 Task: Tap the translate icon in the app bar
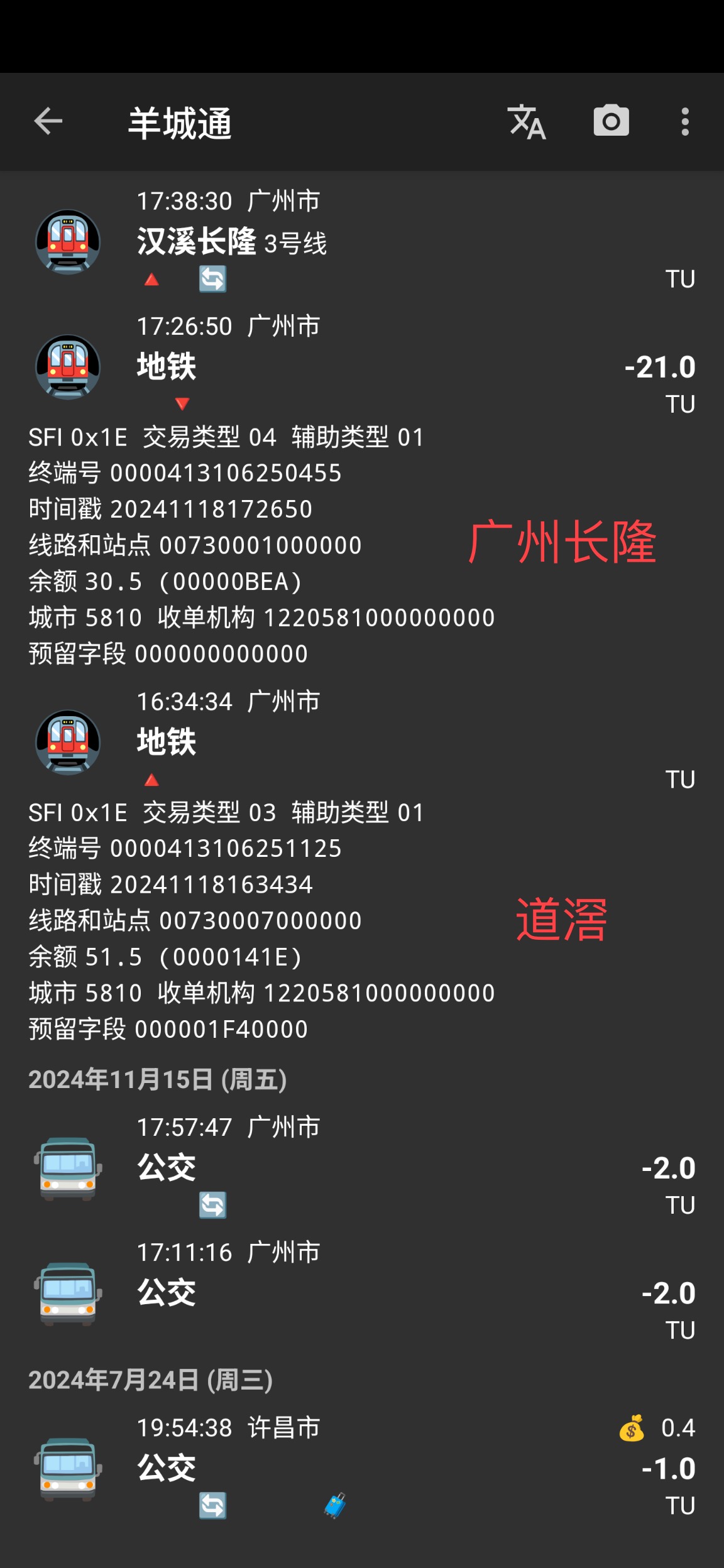click(x=527, y=122)
